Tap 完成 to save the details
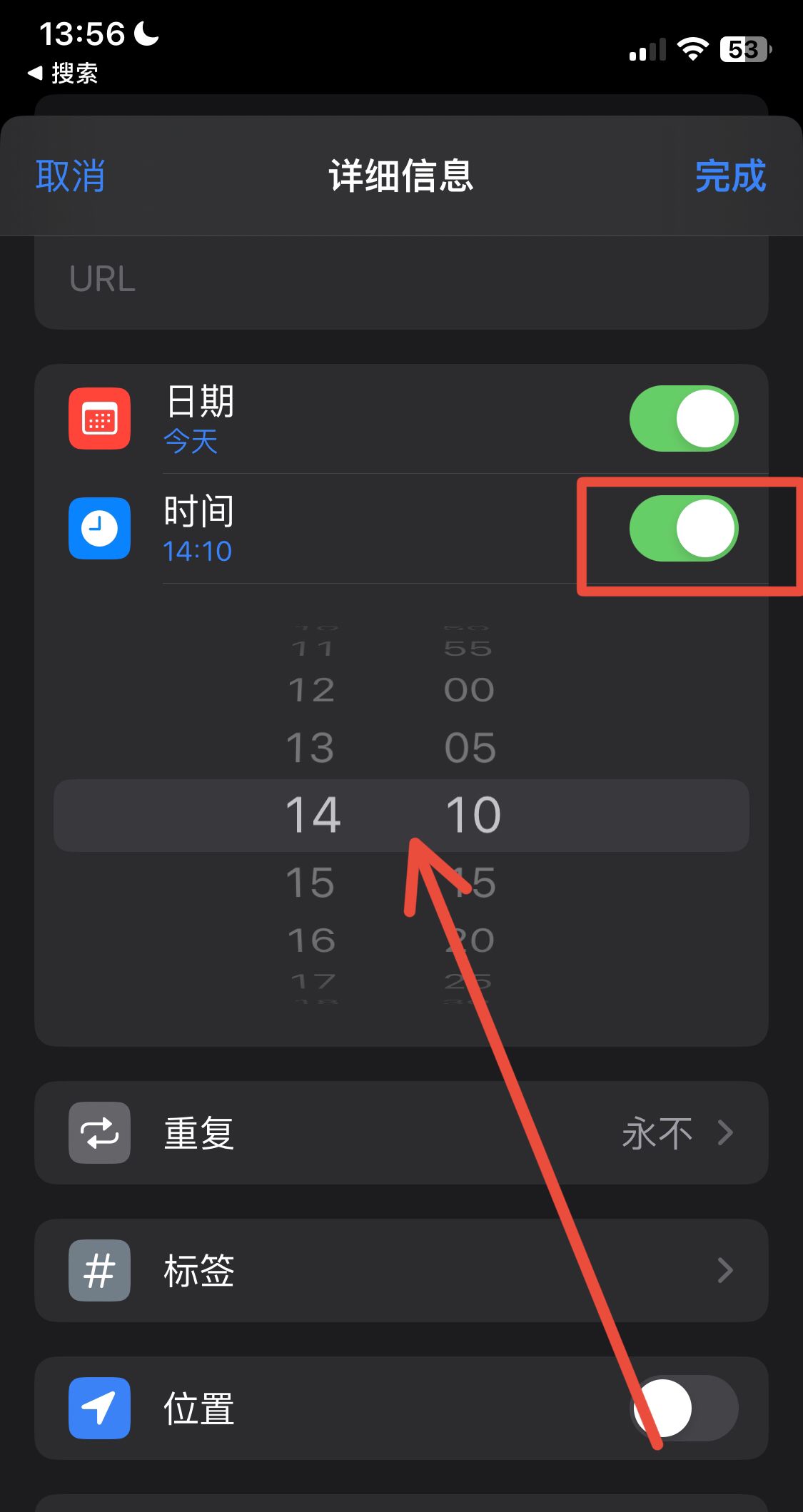This screenshot has width=803, height=1512. 730,176
